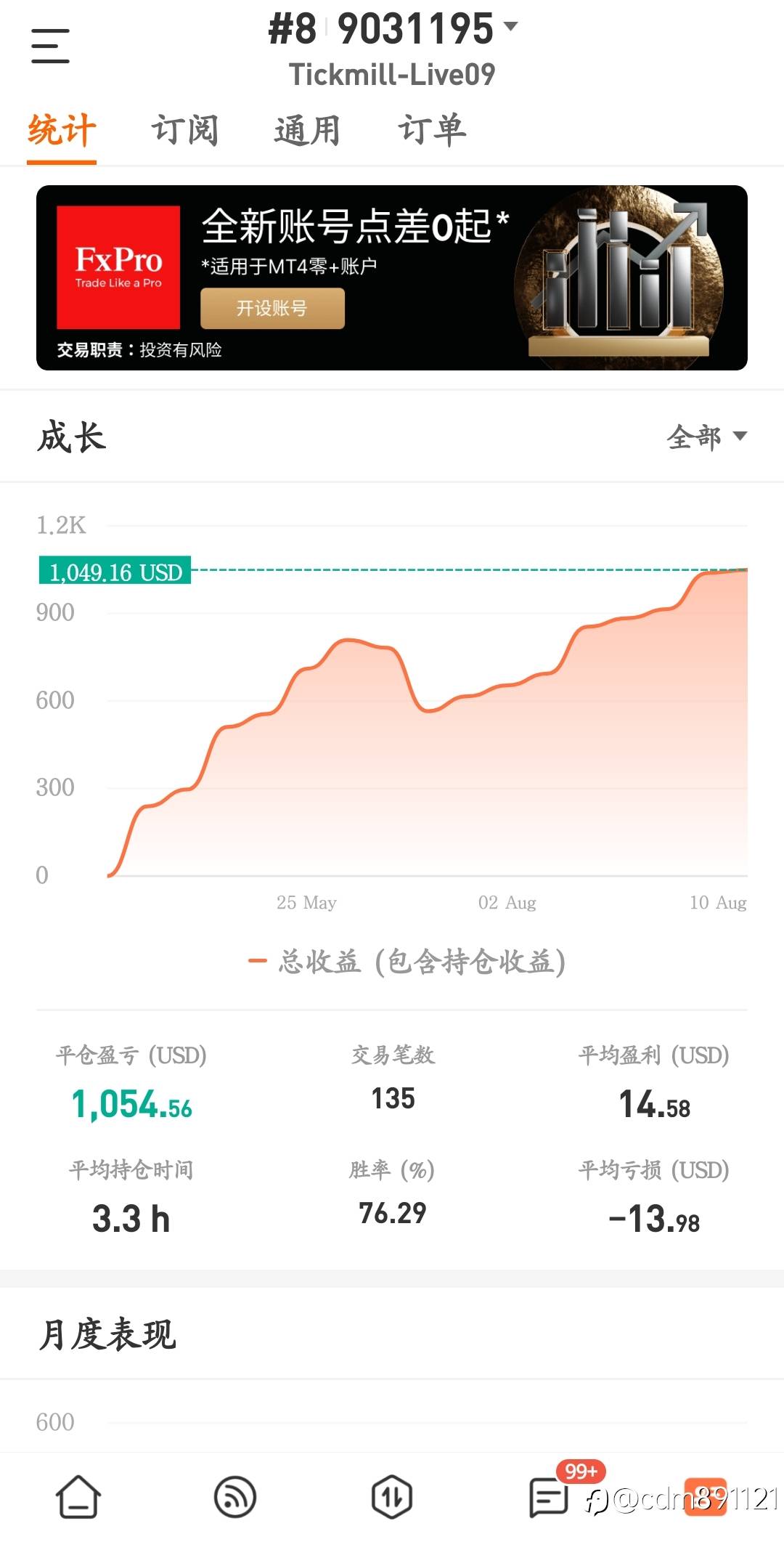The width and height of the screenshot is (784, 1542).
Task: Select the 统计 tab
Action: coord(62,131)
